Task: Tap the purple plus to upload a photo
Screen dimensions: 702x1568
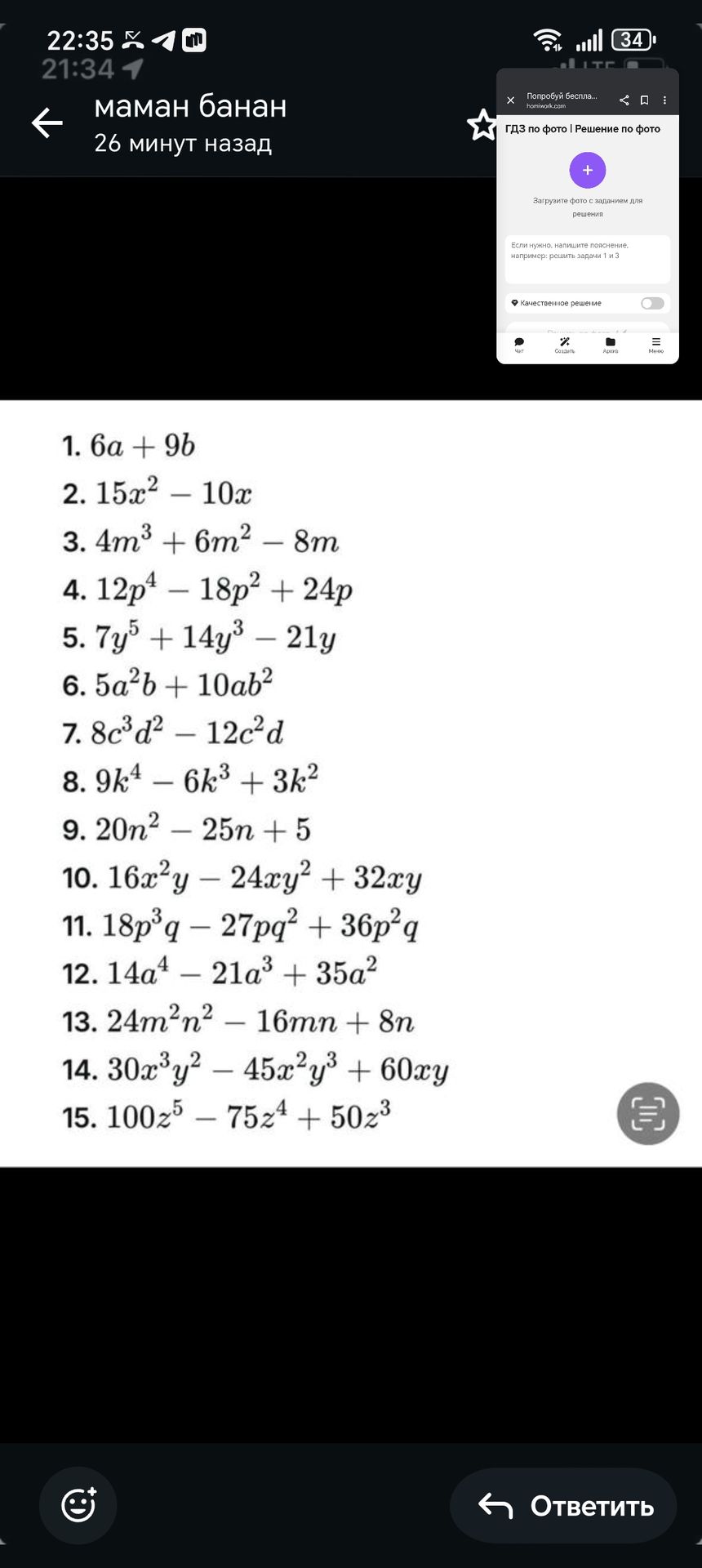Action: click(588, 170)
